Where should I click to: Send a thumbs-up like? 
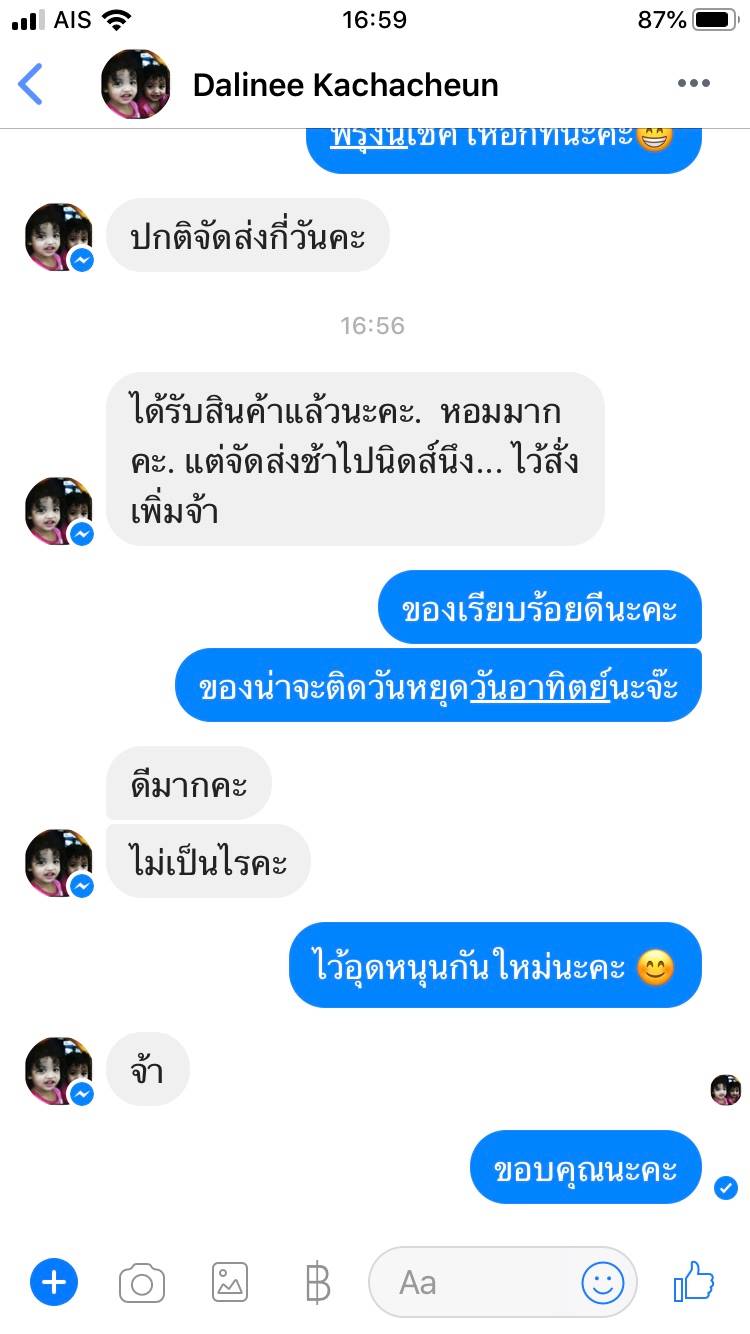pyautogui.click(x=694, y=1281)
